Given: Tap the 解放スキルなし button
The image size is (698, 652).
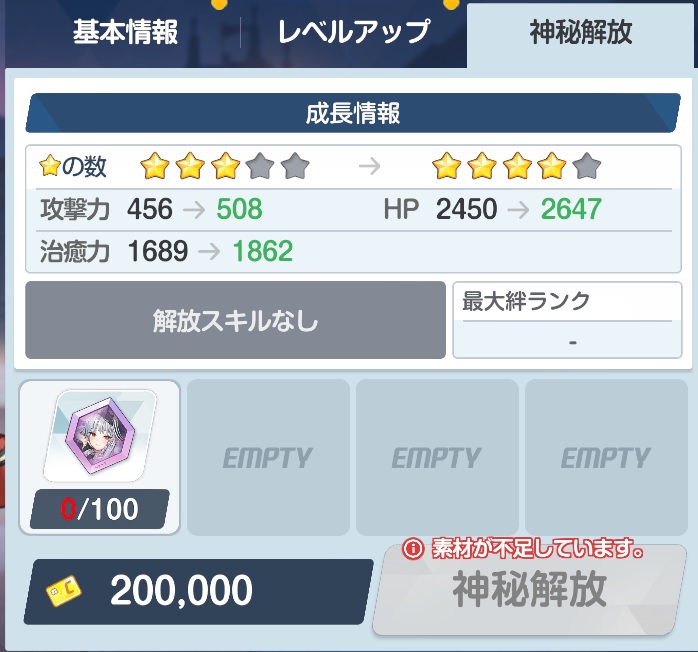Looking at the screenshot, I should (x=235, y=320).
